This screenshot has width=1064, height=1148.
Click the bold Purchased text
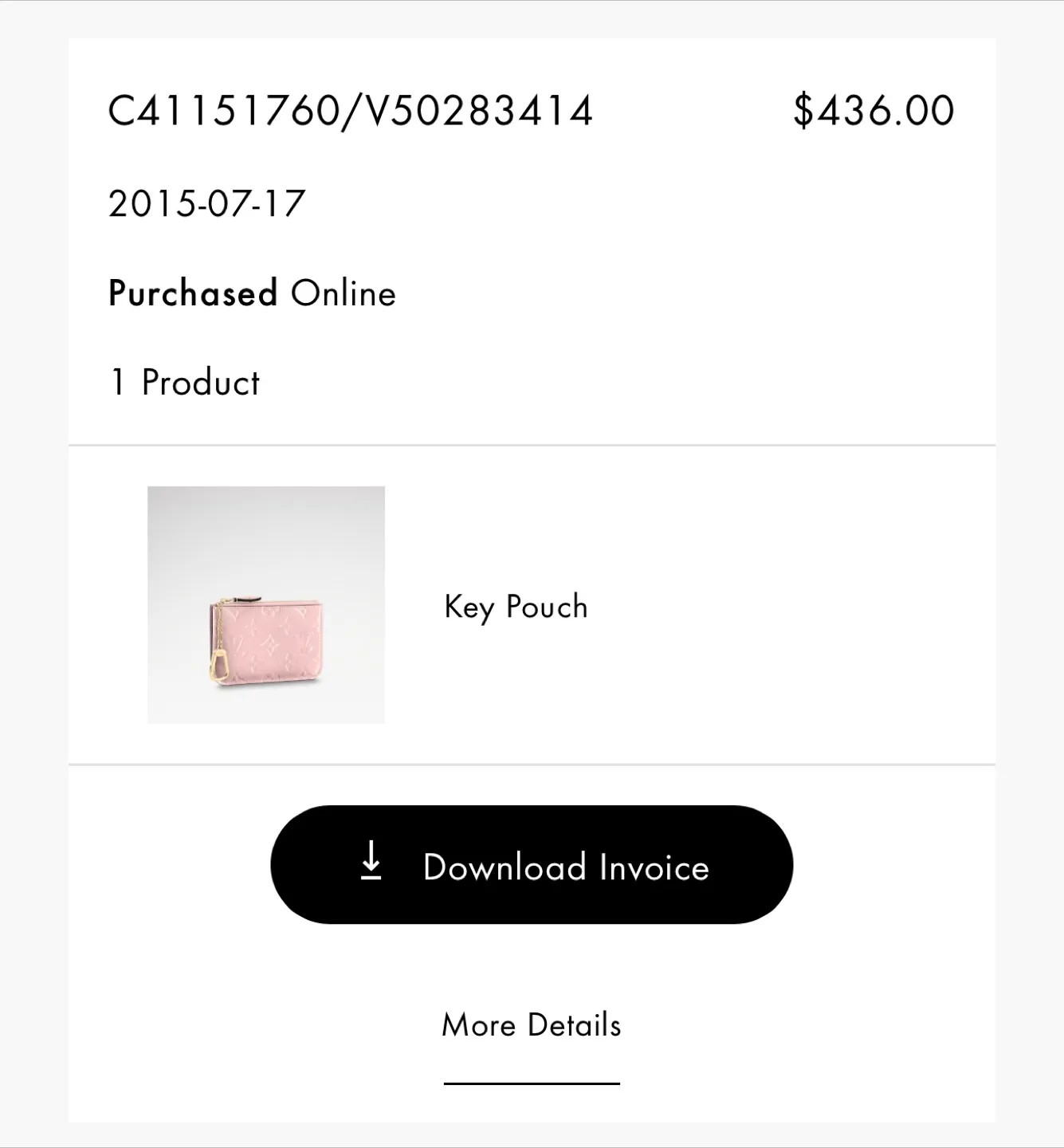[x=194, y=293]
